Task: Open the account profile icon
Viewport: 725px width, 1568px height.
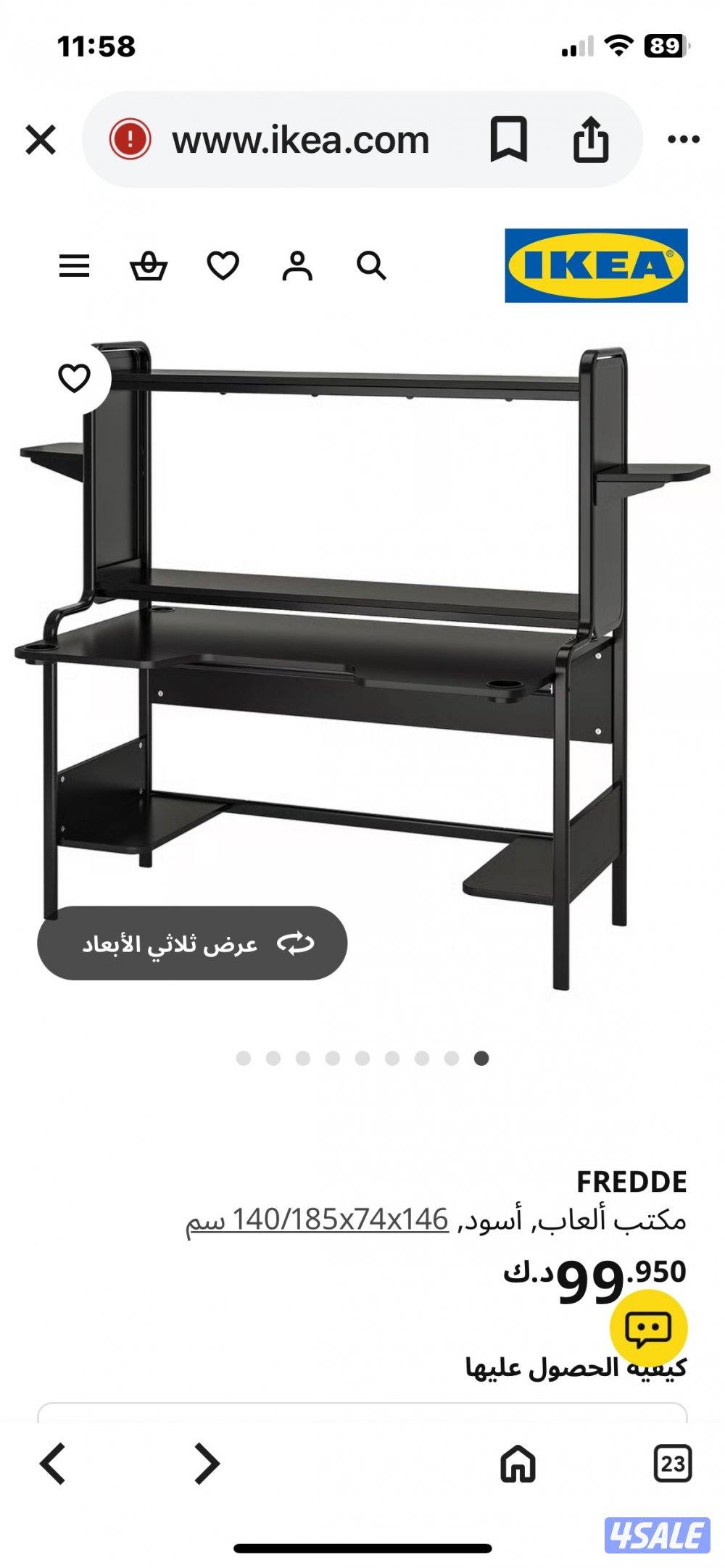Action: [297, 266]
